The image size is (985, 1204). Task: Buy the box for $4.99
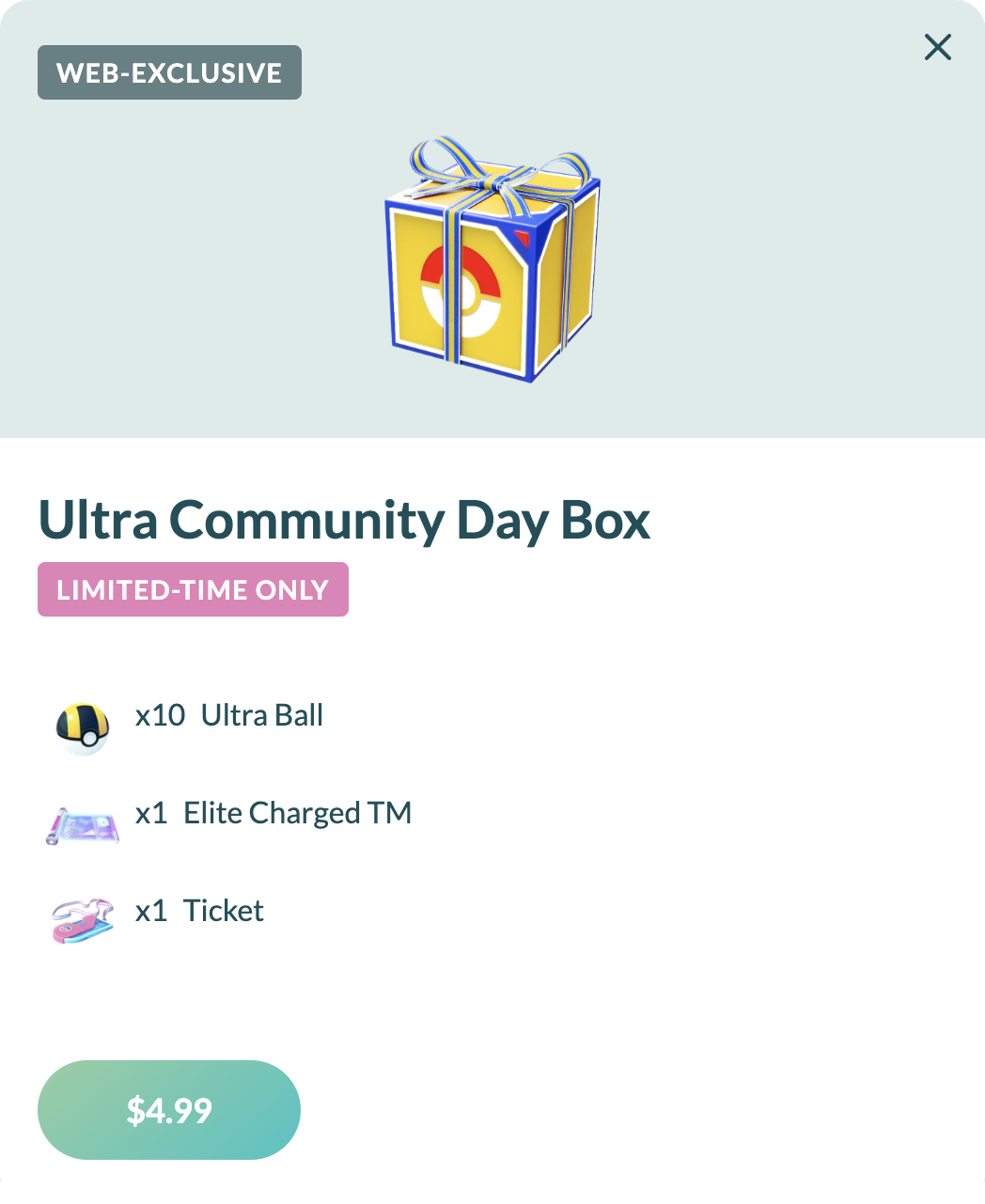[169, 1110]
